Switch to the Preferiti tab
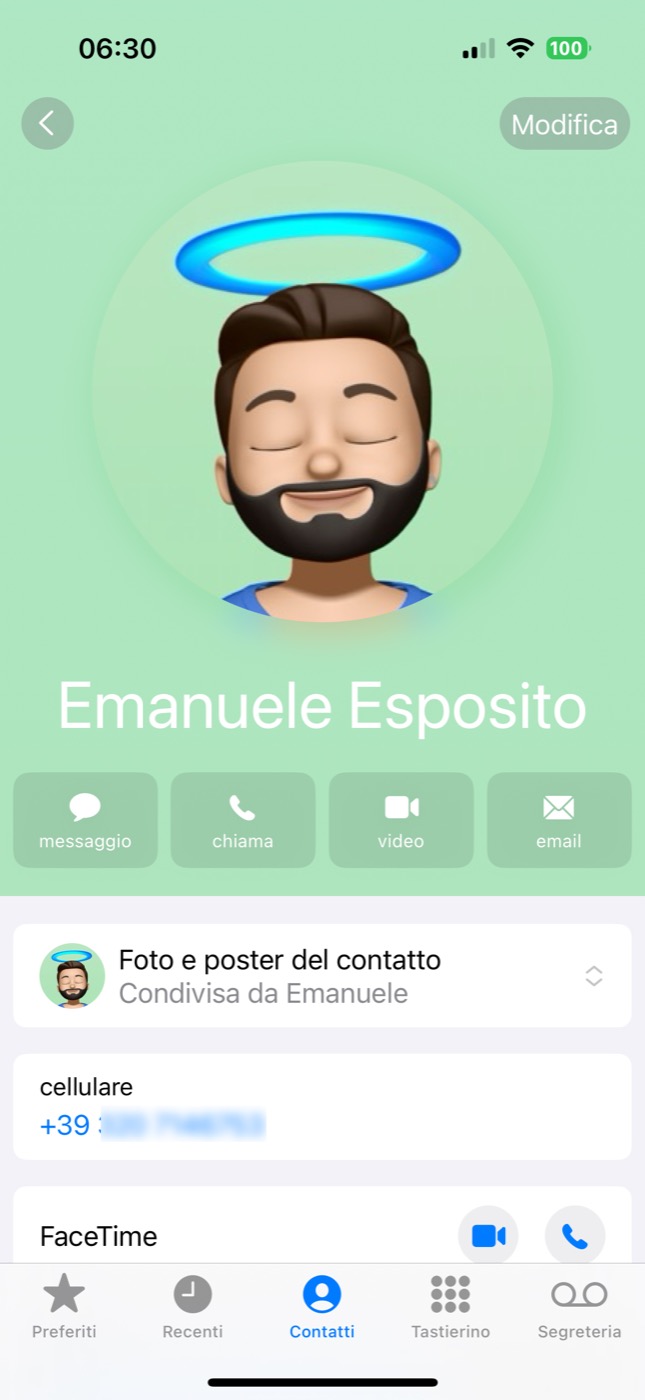The height and width of the screenshot is (1400, 645). click(64, 1307)
